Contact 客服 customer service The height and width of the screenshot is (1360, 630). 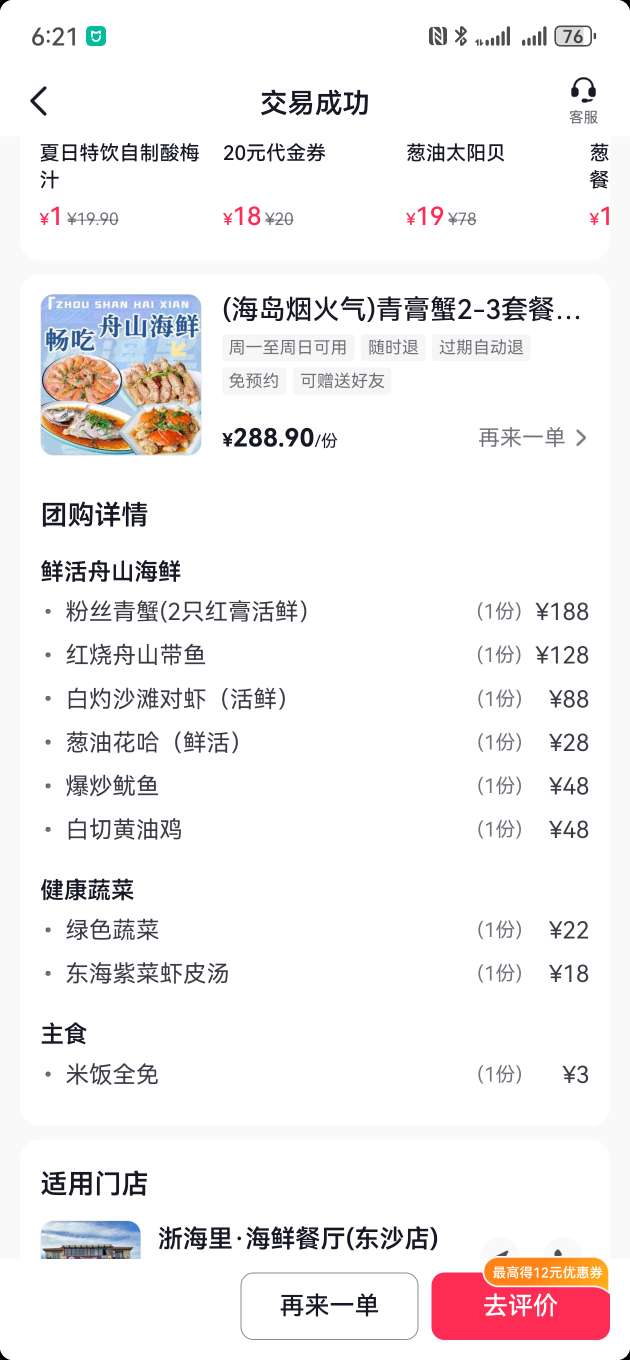click(583, 101)
